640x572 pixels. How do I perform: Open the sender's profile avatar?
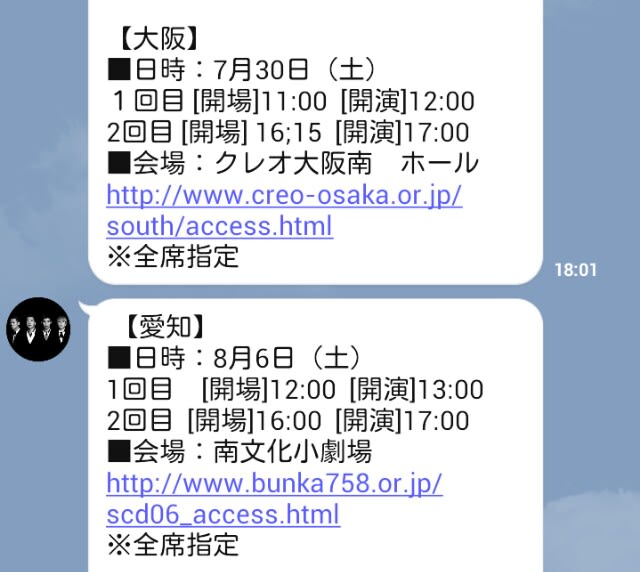click(x=38, y=330)
